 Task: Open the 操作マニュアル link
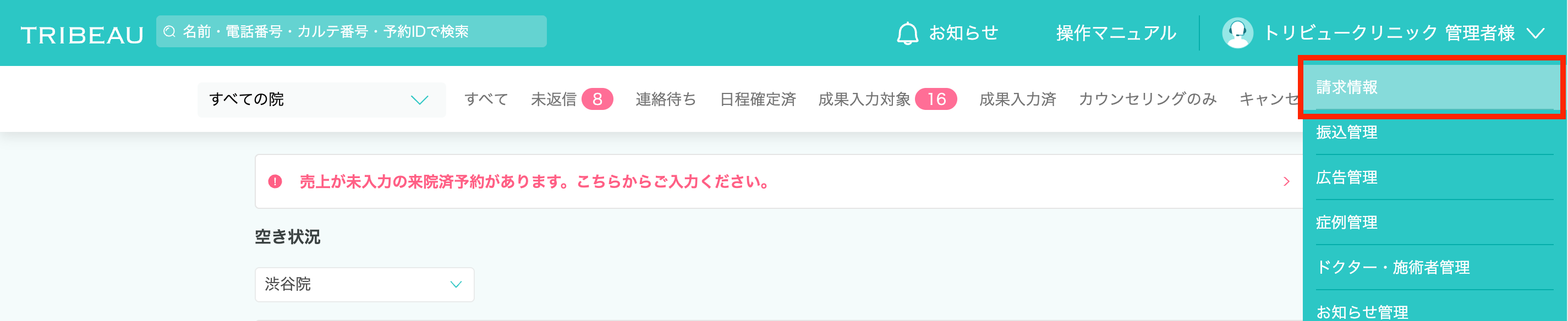[x=1115, y=33]
